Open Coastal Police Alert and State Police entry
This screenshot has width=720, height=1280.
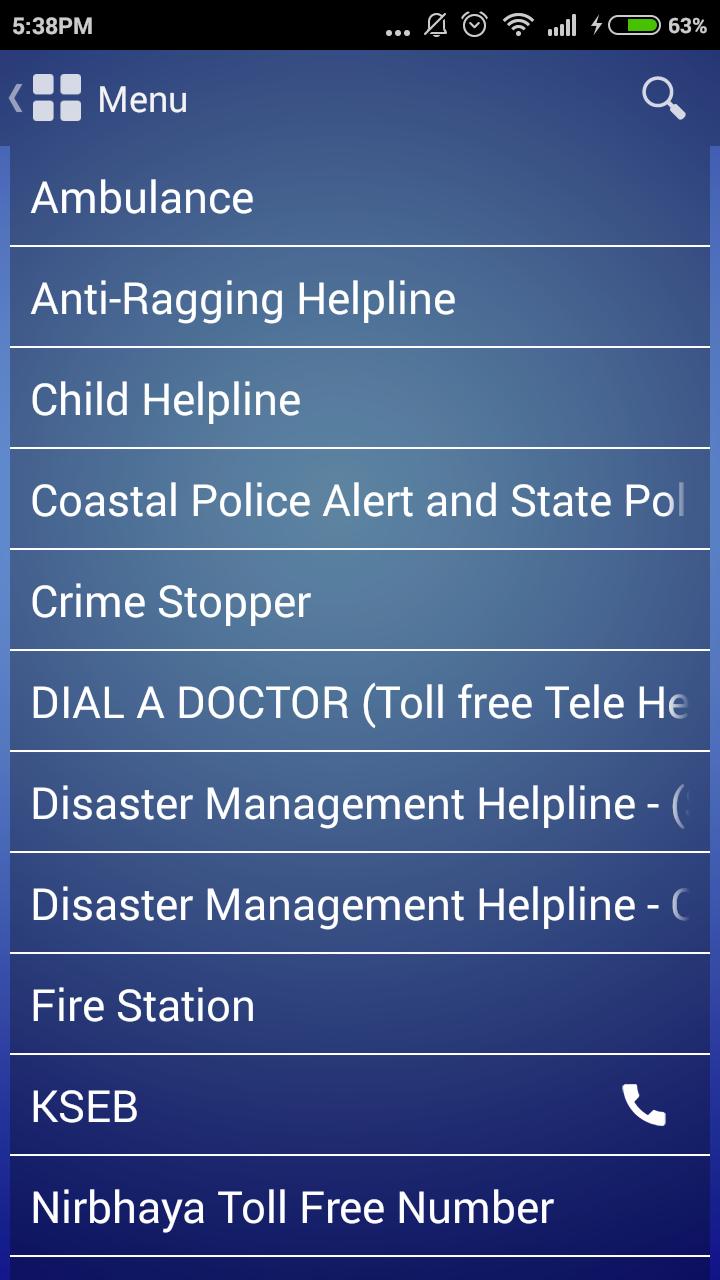point(360,500)
